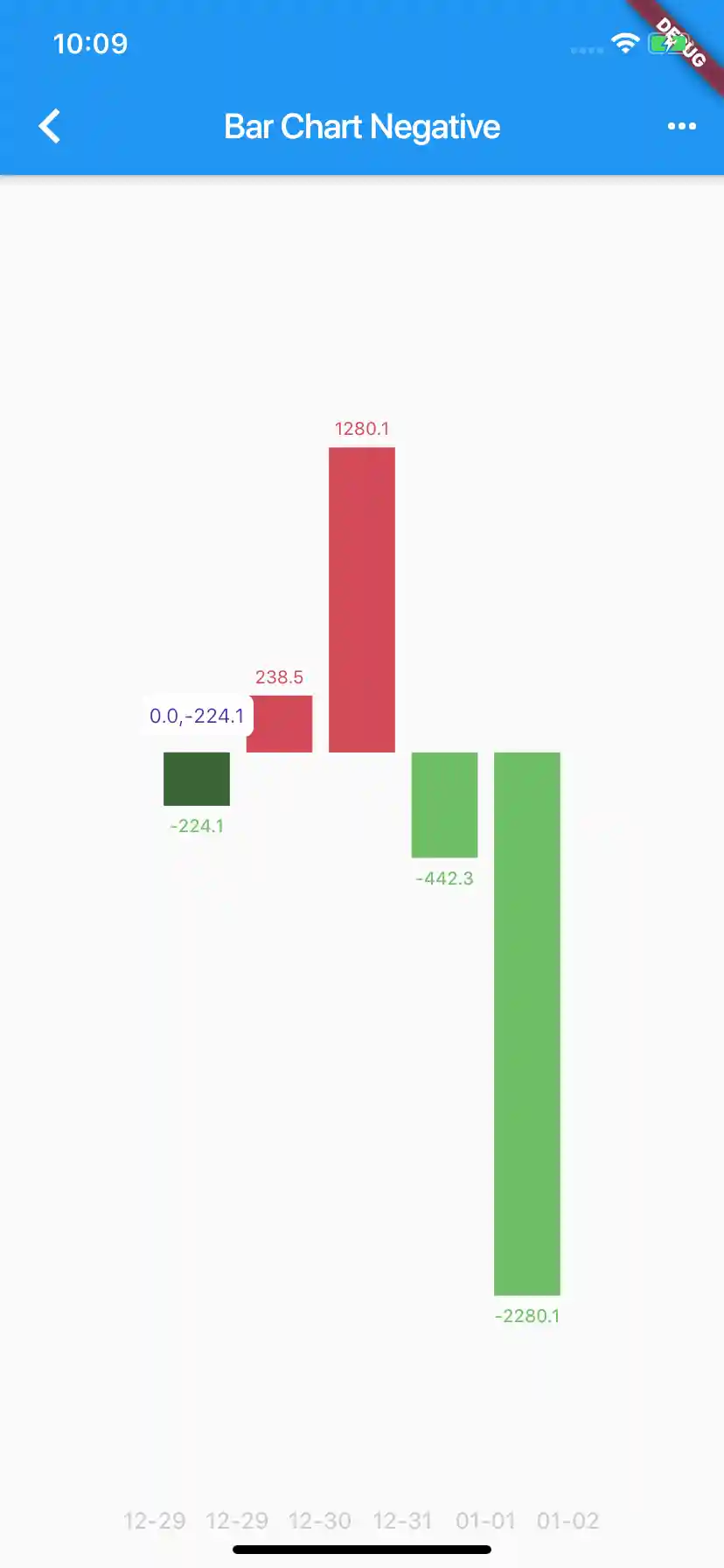The width and height of the screenshot is (724, 1568).
Task: Tap the highlighted -224.1 bar
Action: click(197, 779)
